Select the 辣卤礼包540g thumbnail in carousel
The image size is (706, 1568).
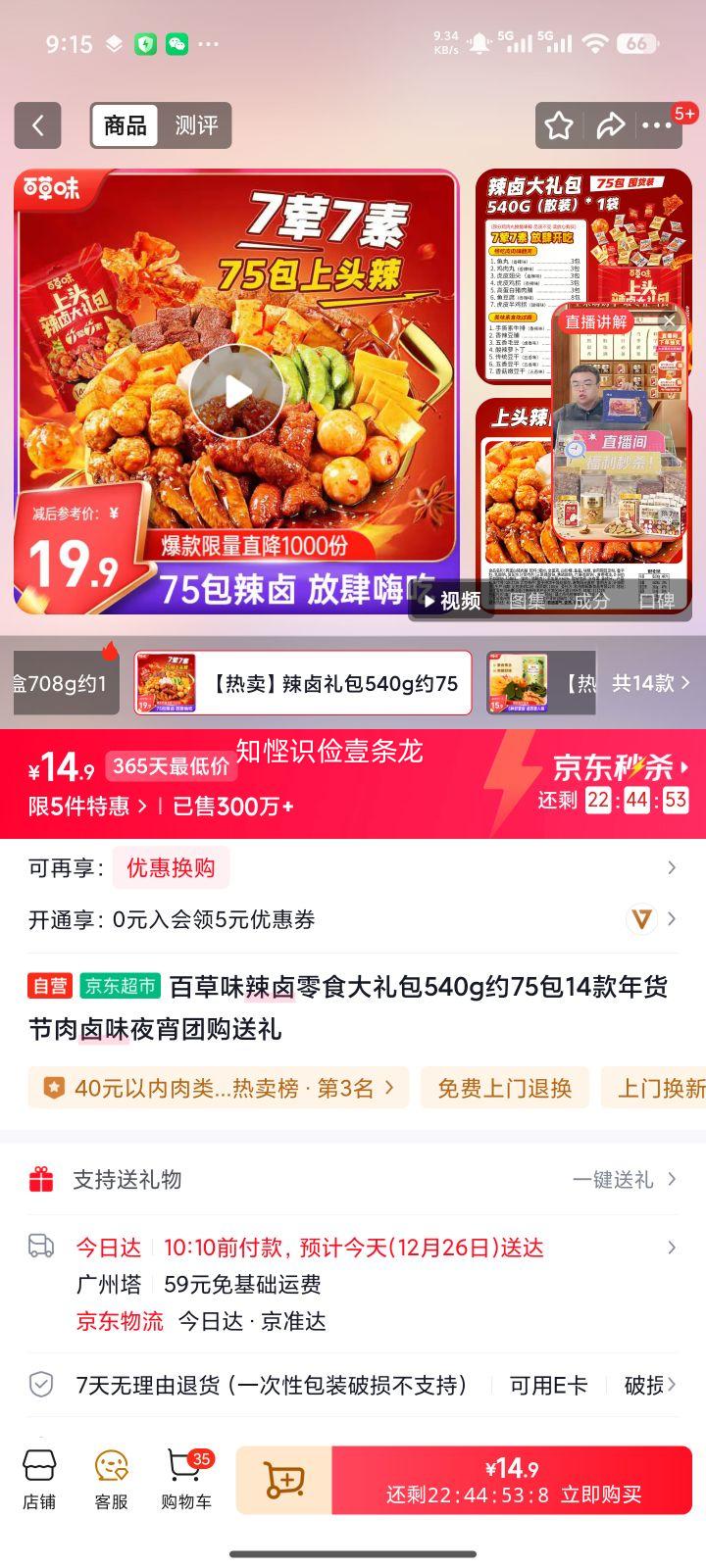pos(304,684)
